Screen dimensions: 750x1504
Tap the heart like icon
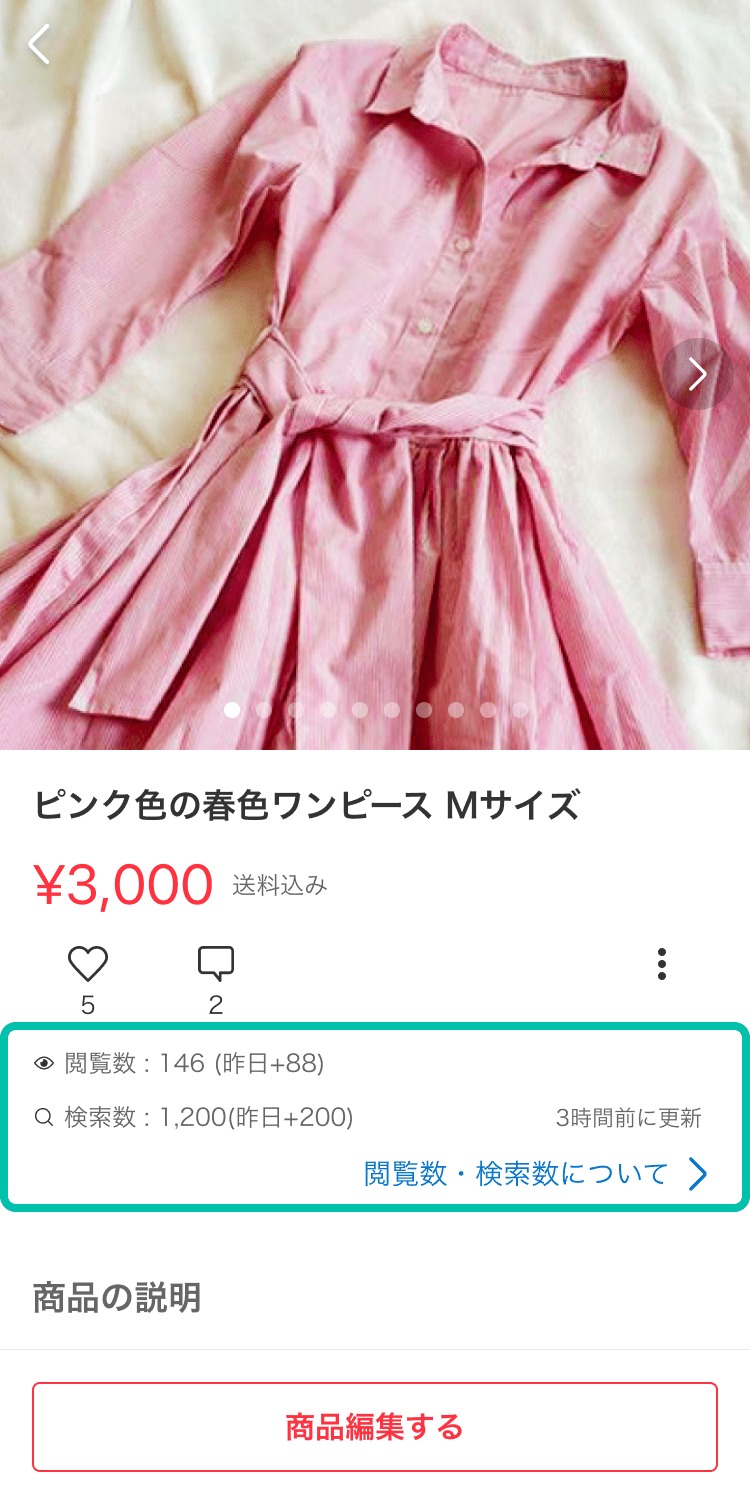point(88,964)
